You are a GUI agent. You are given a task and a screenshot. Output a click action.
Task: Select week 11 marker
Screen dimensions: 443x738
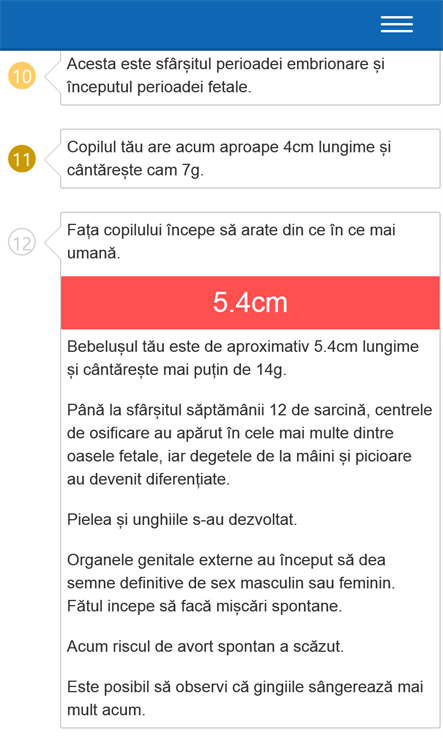click(x=22, y=159)
